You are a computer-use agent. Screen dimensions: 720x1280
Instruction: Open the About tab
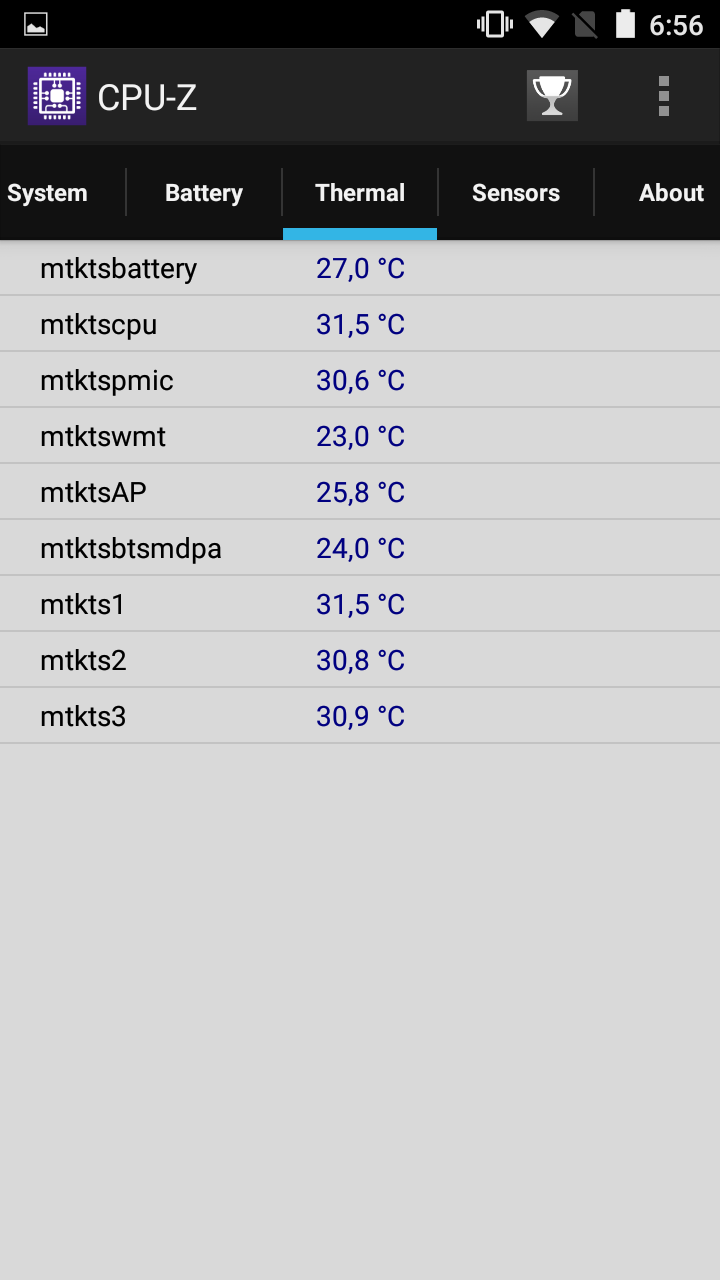click(670, 193)
